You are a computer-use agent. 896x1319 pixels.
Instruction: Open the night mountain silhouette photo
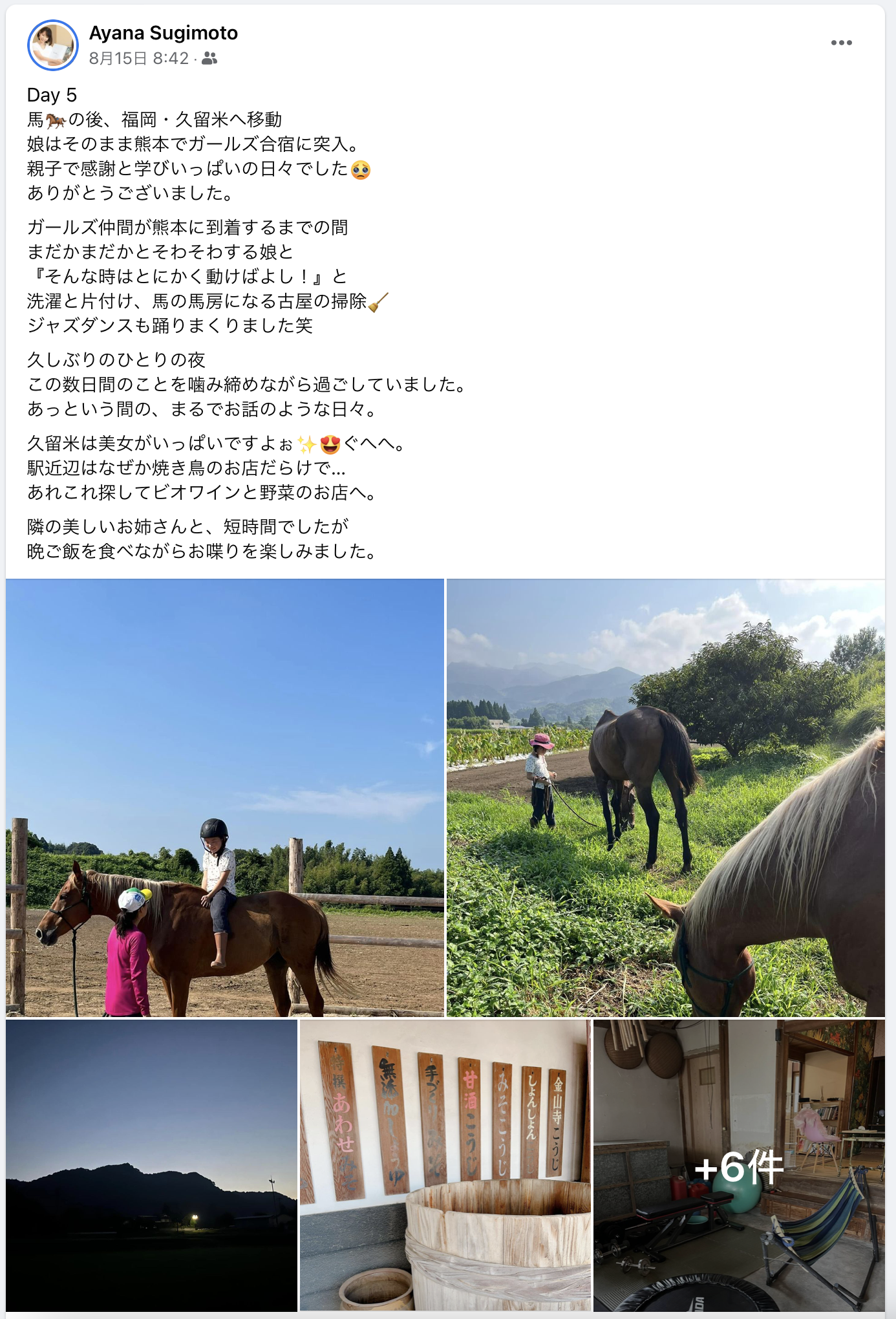(x=151, y=1165)
